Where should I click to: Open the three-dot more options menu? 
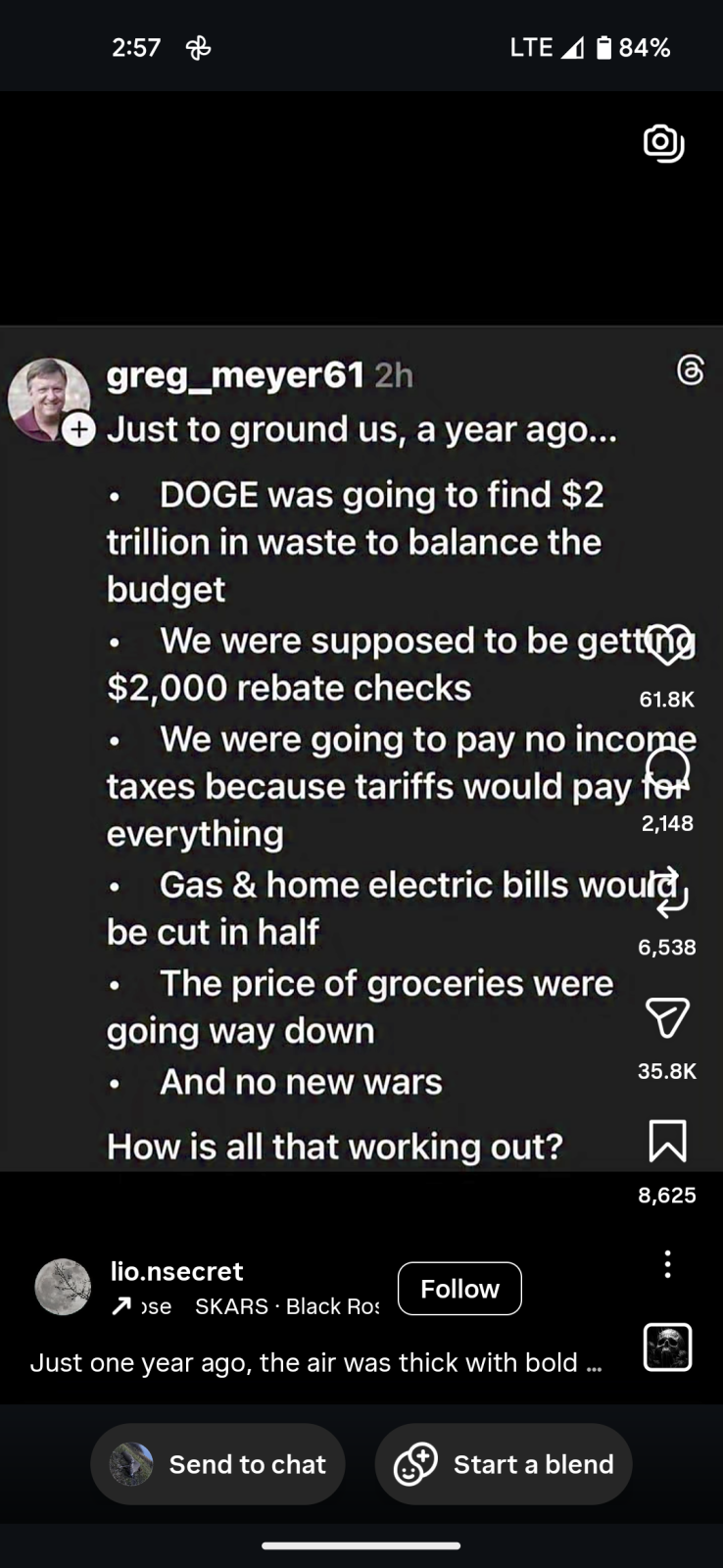[667, 1264]
